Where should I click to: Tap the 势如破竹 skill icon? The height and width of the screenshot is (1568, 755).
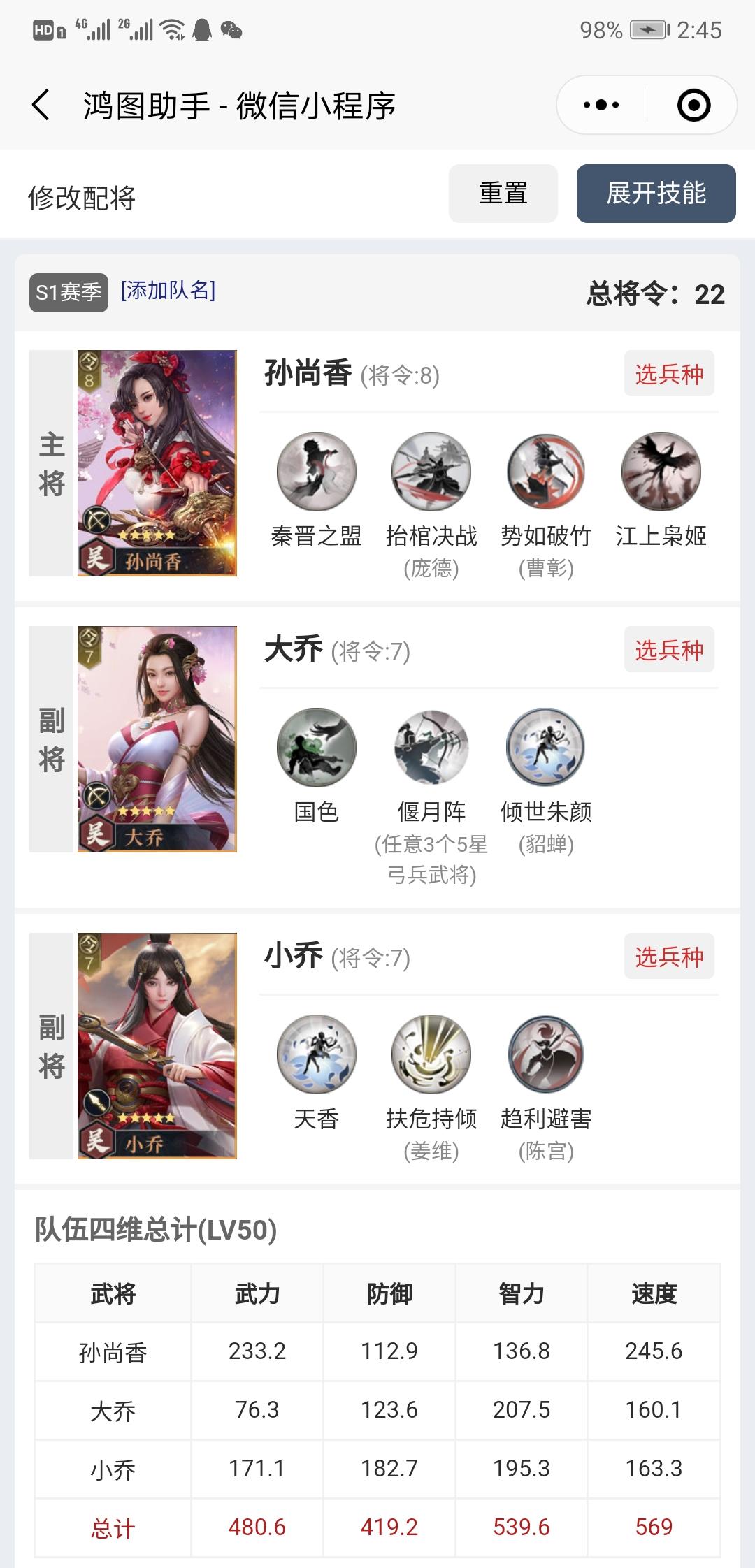(x=546, y=472)
